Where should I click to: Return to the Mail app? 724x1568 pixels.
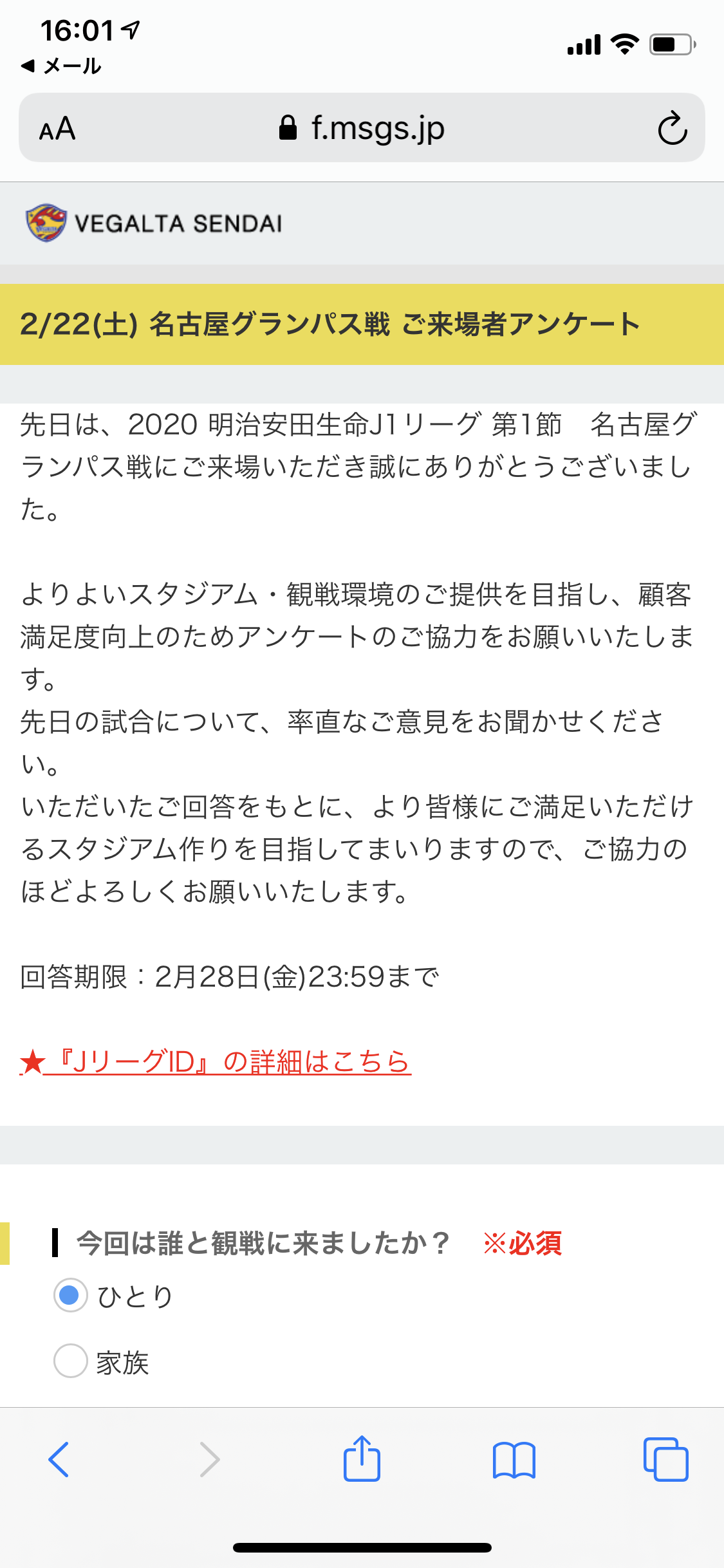coord(61,66)
